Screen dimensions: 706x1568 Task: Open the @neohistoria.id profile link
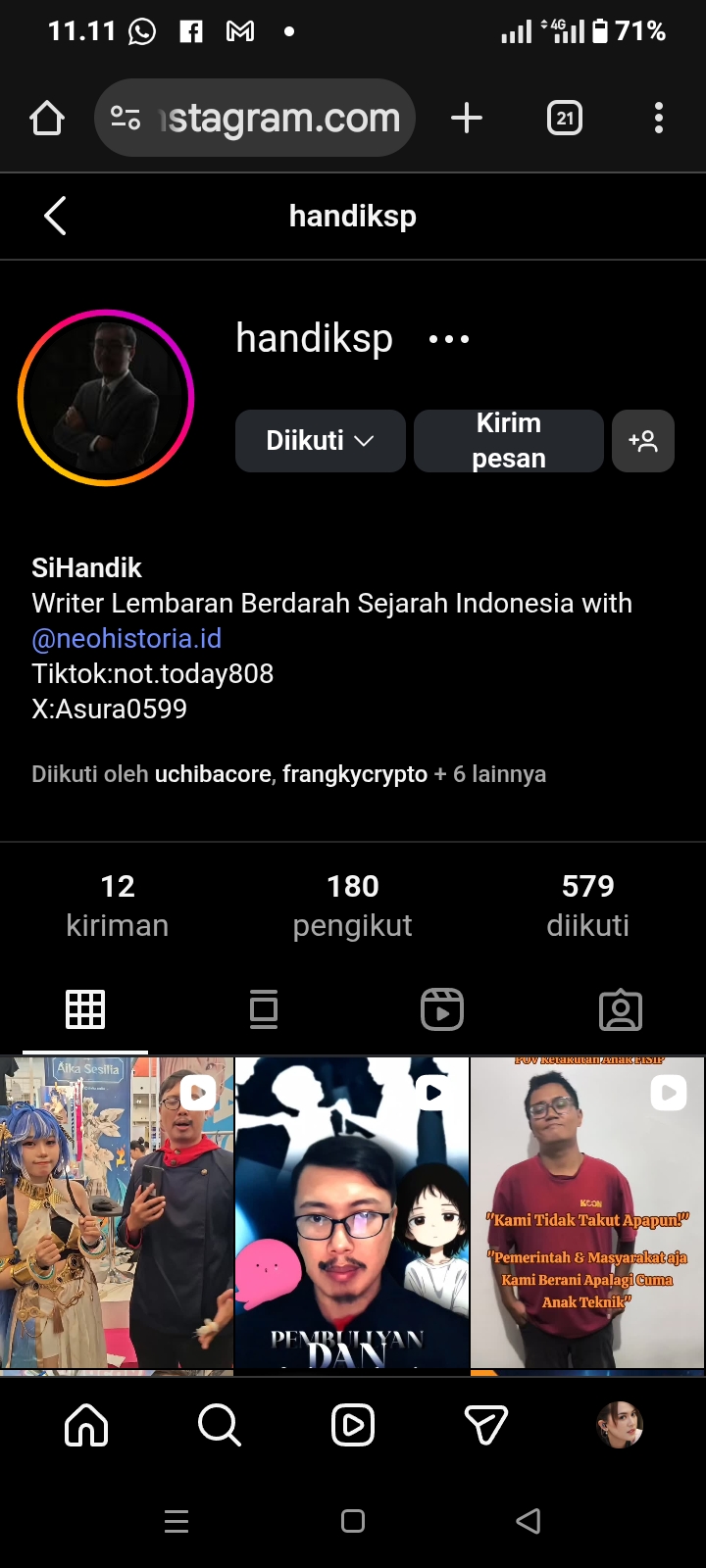pos(126,639)
